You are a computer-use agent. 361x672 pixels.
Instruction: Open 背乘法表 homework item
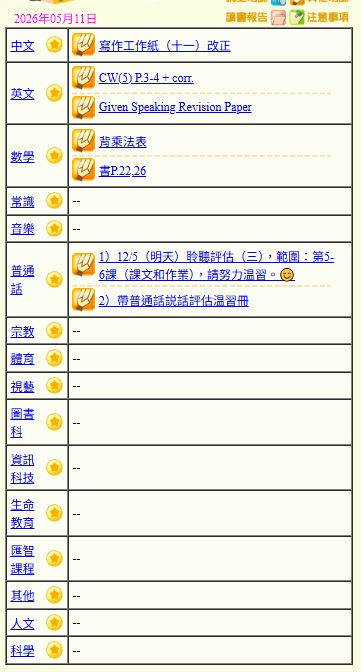123,142
